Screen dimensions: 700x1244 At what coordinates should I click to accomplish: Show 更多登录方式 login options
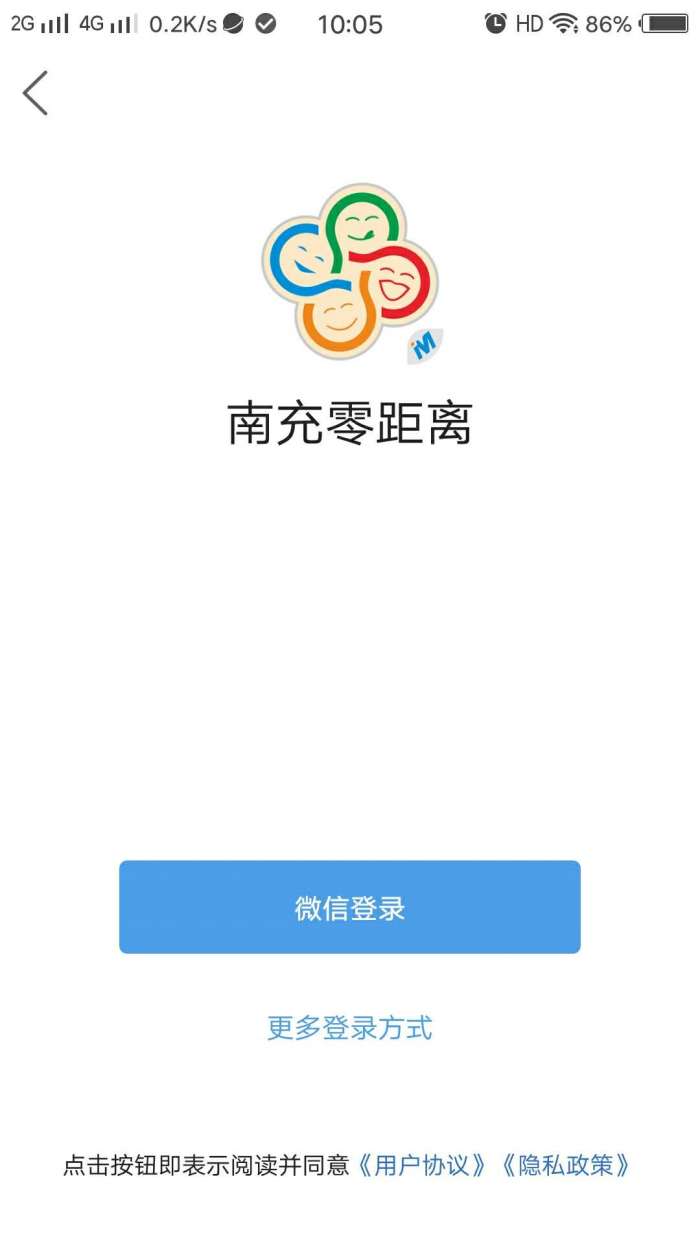click(350, 1028)
